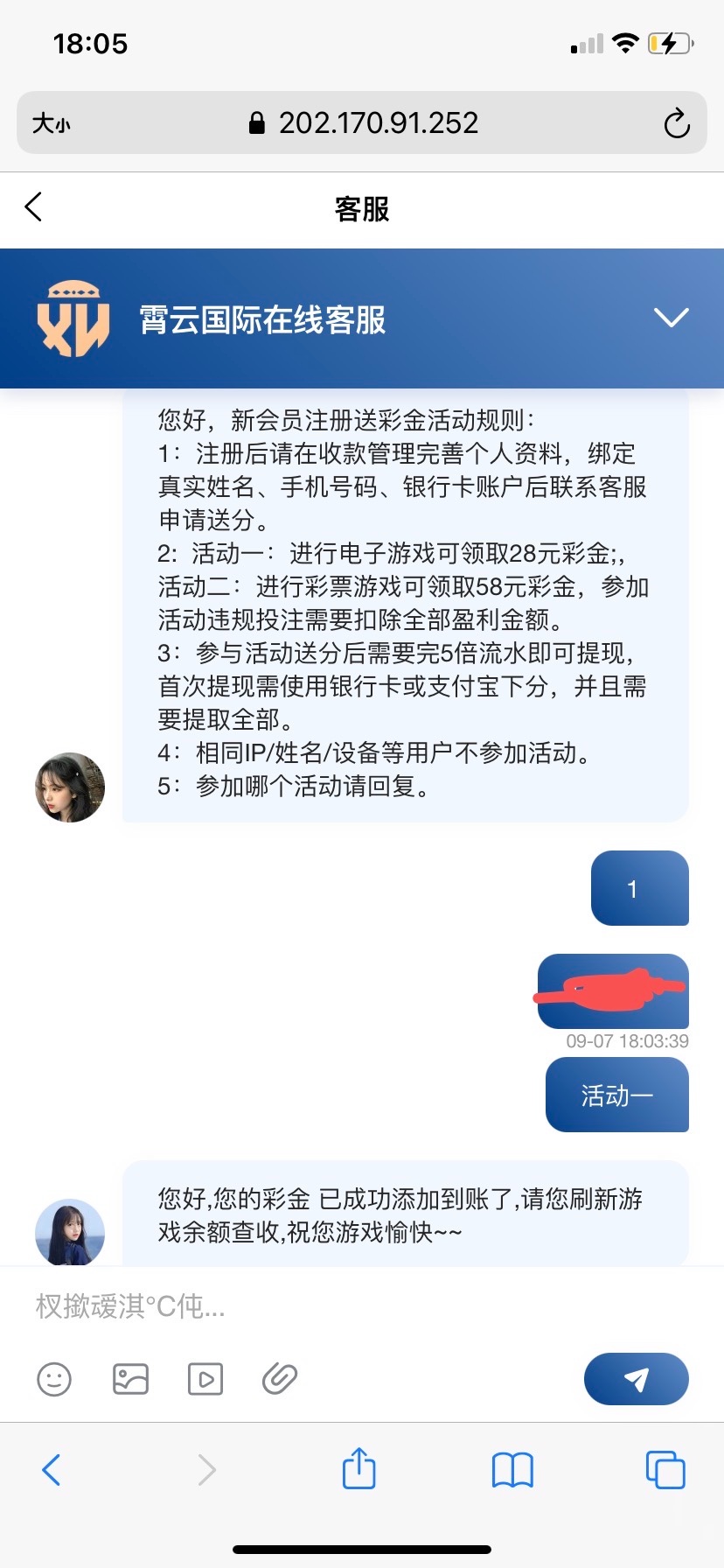Navigate back in Safari's bottom toolbar
Viewport: 724px width, 1568px height.
[x=52, y=1470]
